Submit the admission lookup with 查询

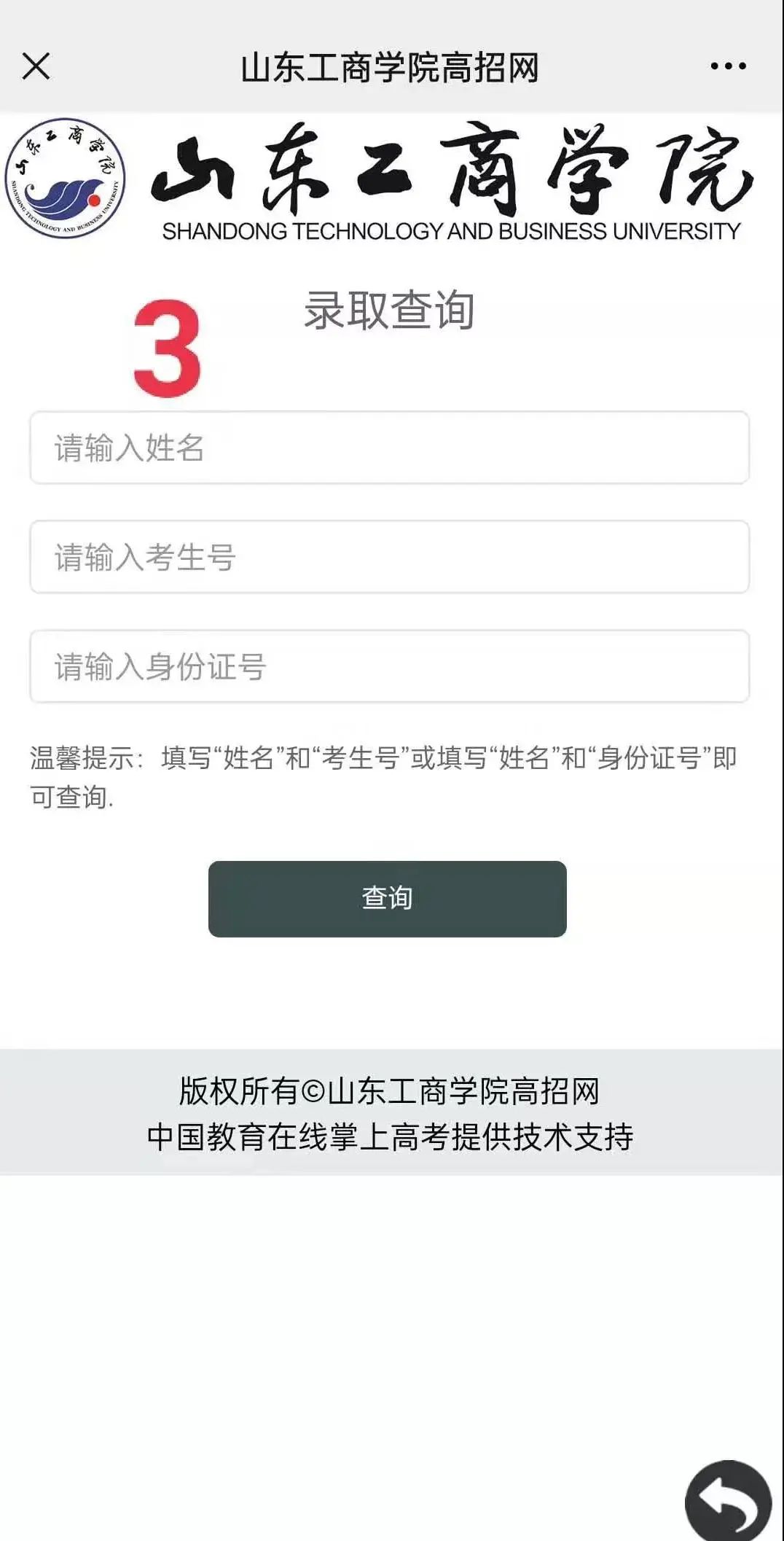pyautogui.click(x=387, y=899)
